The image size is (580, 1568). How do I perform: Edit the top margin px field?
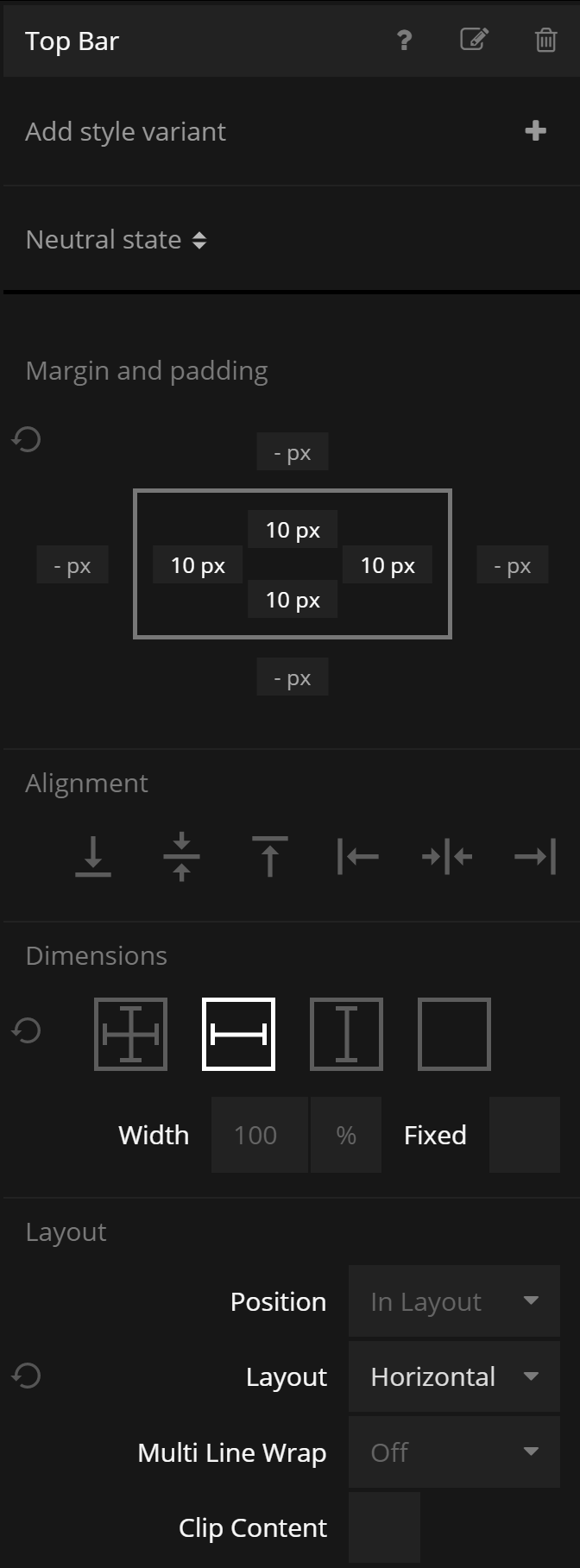click(292, 452)
